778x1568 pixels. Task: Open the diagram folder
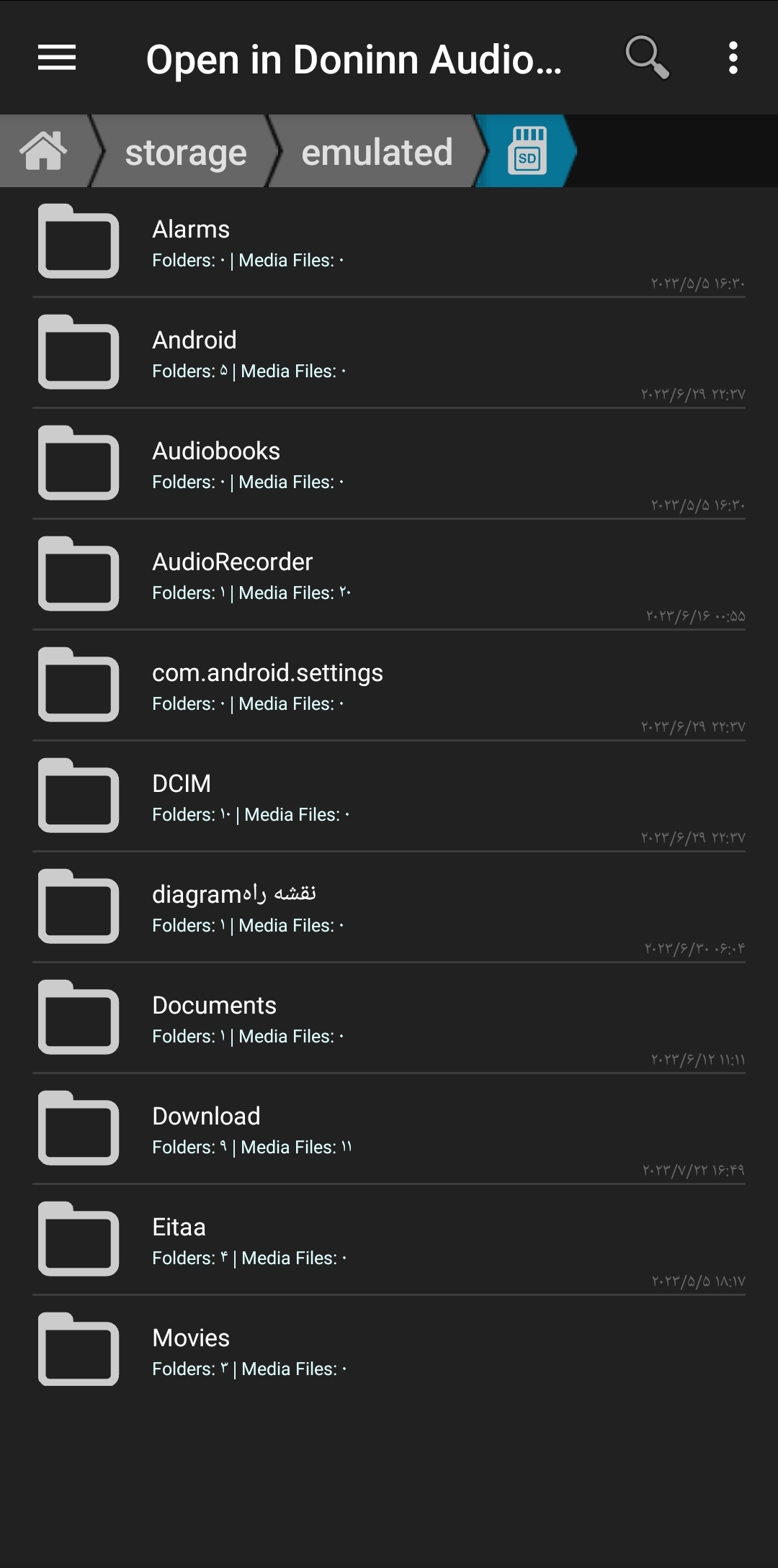(x=389, y=907)
